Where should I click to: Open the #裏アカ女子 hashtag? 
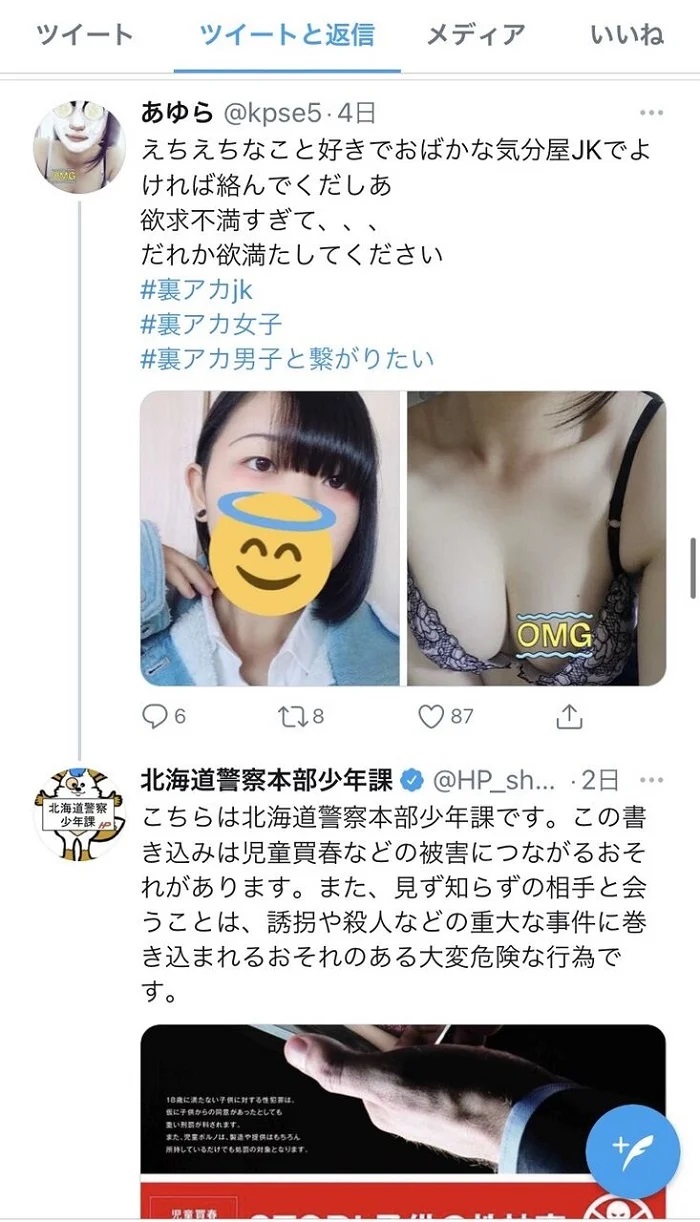pyautogui.click(x=212, y=323)
